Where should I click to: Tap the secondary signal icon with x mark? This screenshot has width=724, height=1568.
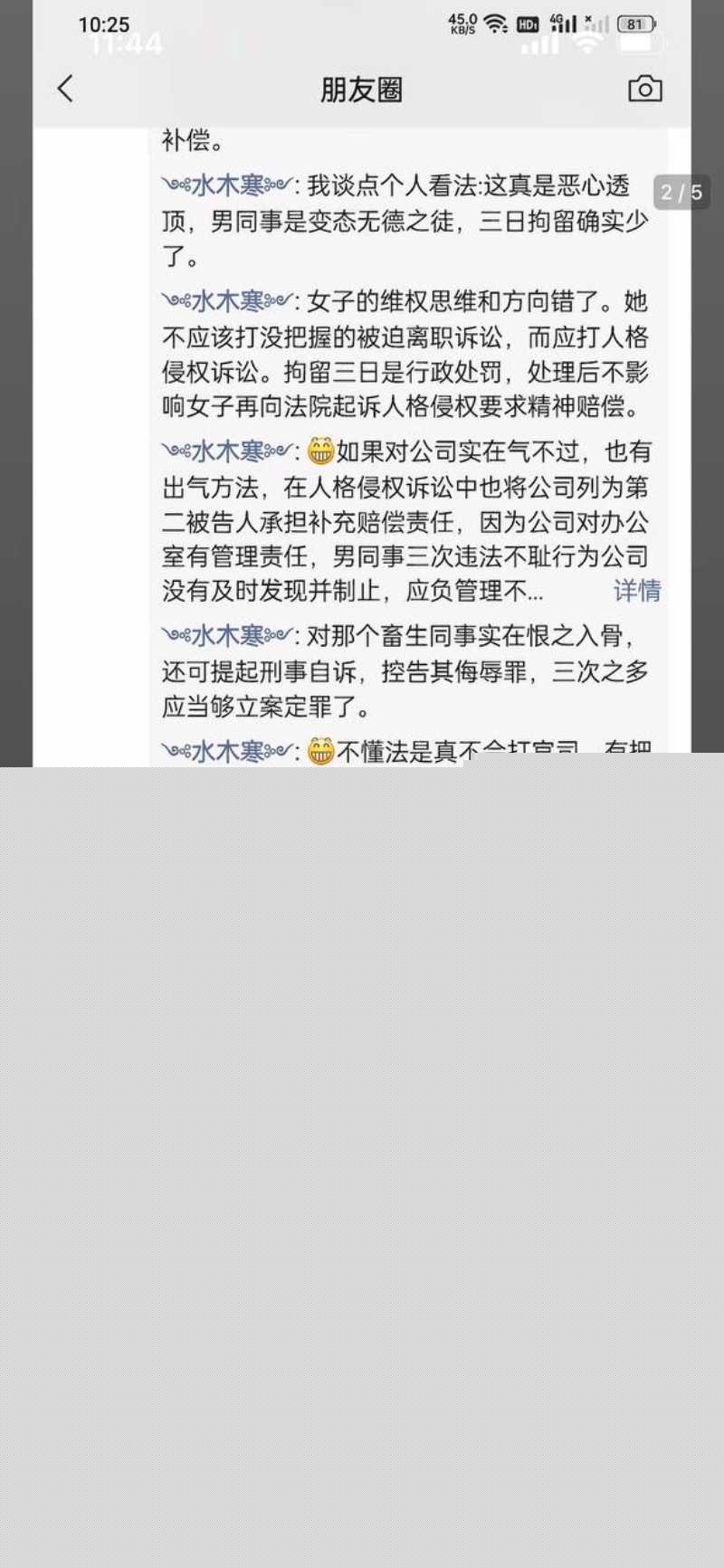tap(595, 24)
